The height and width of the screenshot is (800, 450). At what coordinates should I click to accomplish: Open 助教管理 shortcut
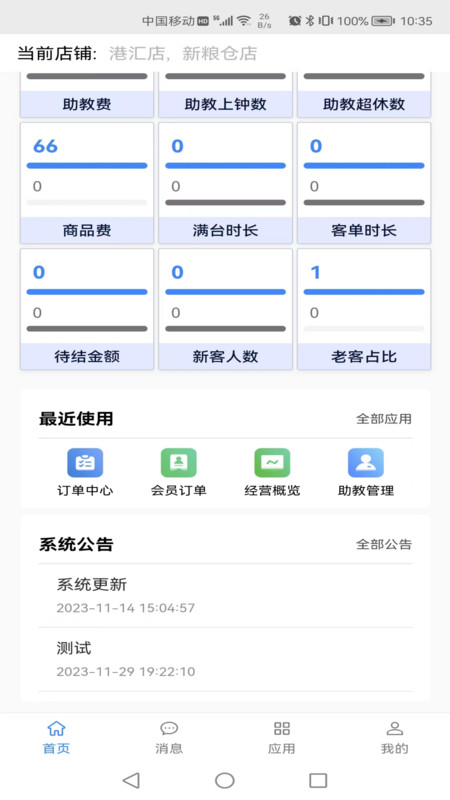pos(366,472)
